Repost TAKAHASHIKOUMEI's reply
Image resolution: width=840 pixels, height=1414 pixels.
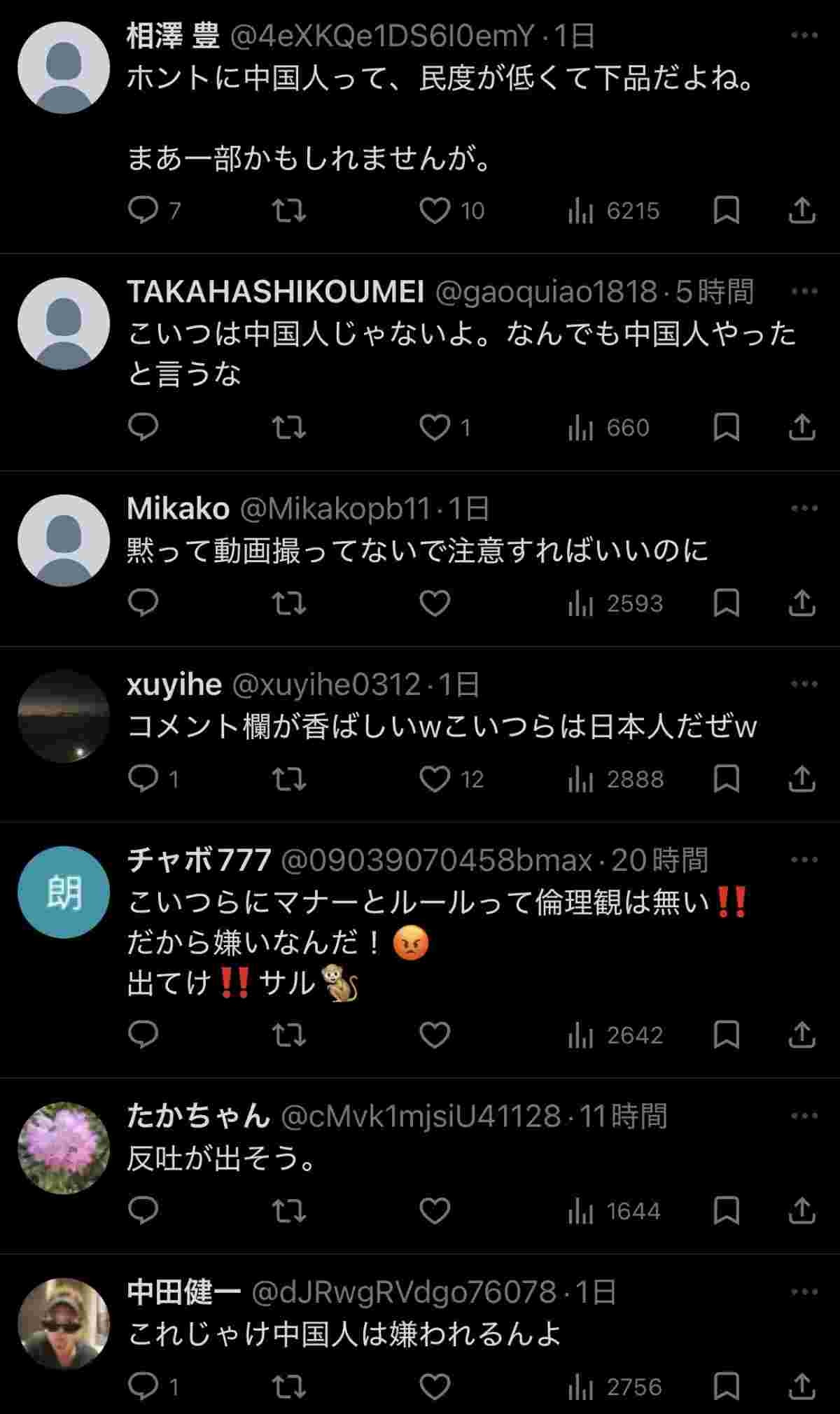[288, 427]
